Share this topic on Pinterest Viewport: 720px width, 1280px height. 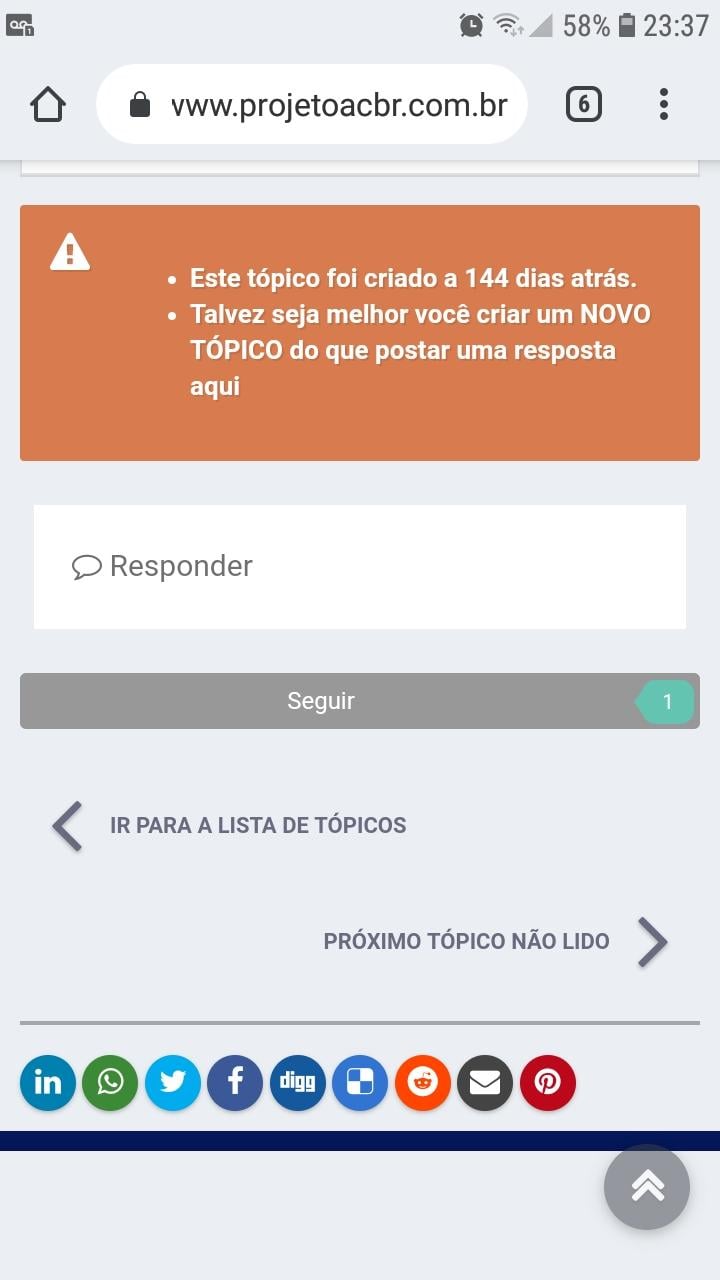(x=548, y=1083)
